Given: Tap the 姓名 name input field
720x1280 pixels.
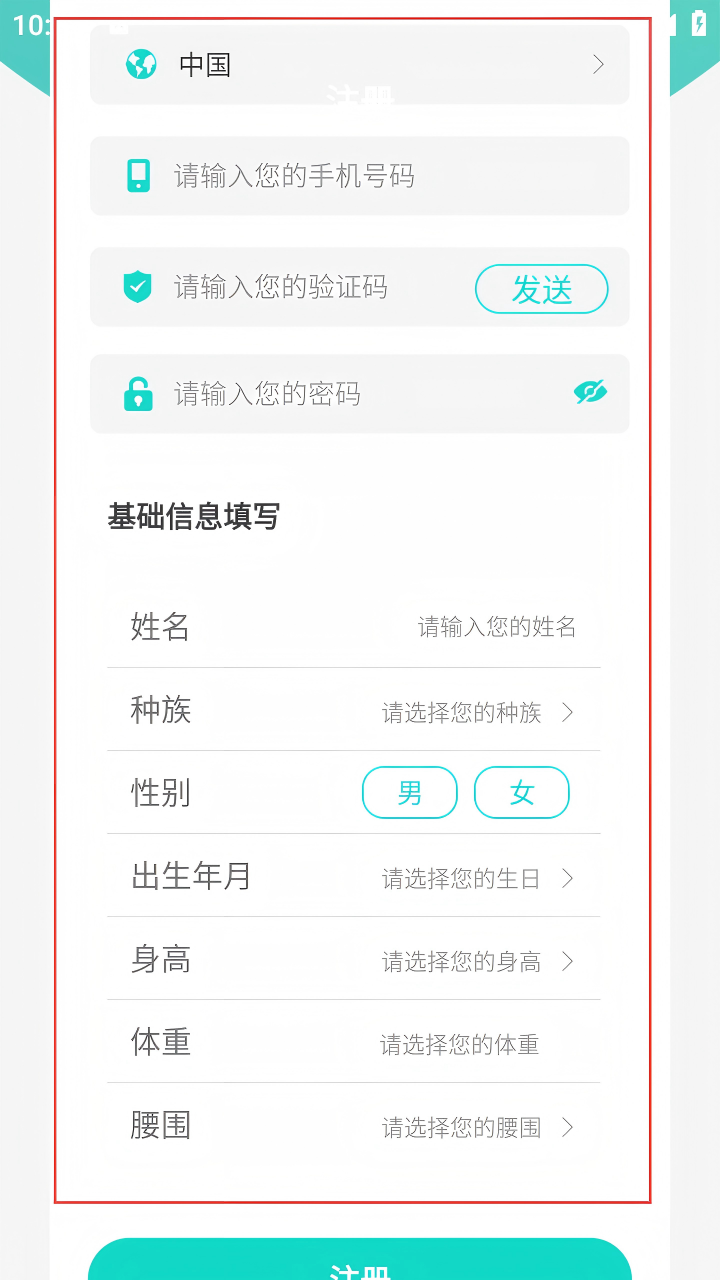Looking at the screenshot, I should pos(496,627).
